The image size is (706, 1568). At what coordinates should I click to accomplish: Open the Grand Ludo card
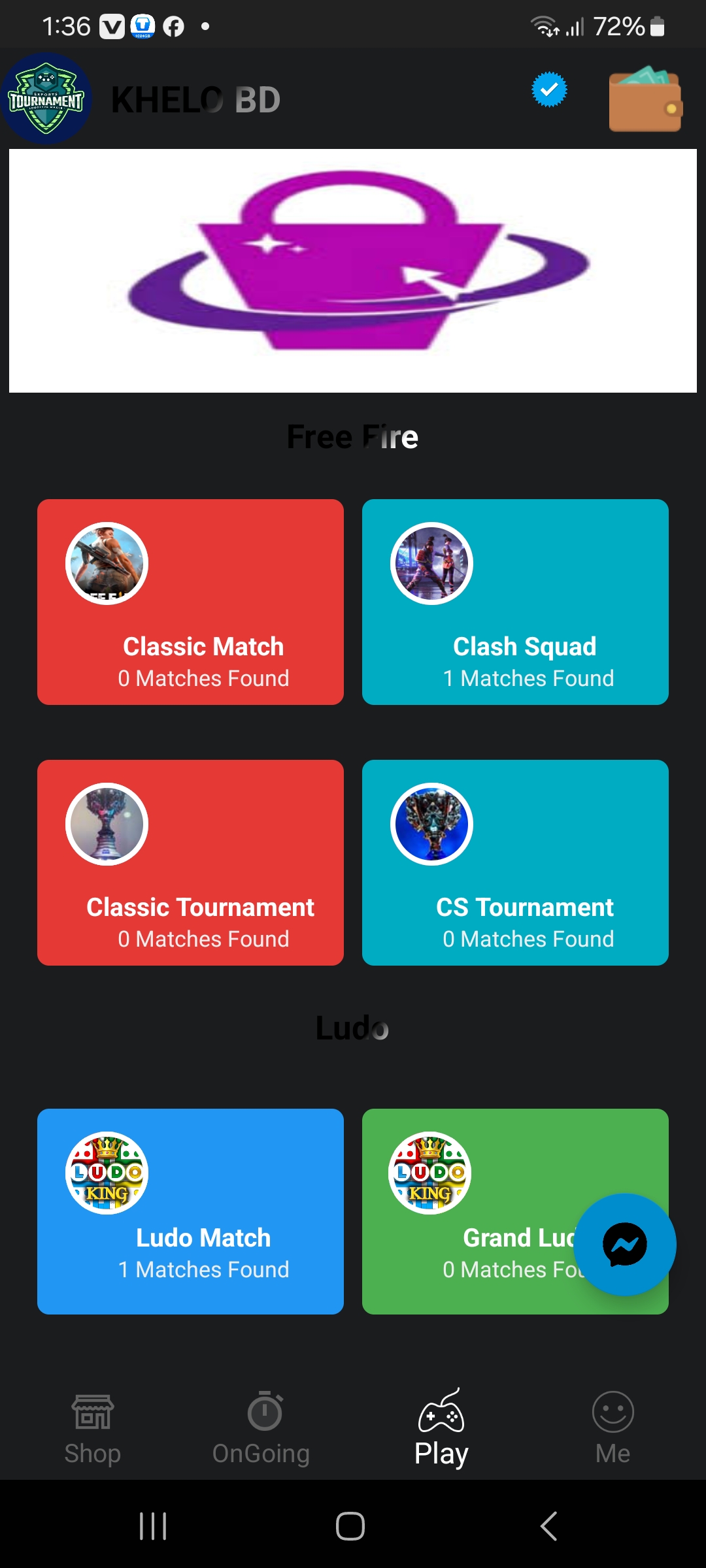[471, 1211]
